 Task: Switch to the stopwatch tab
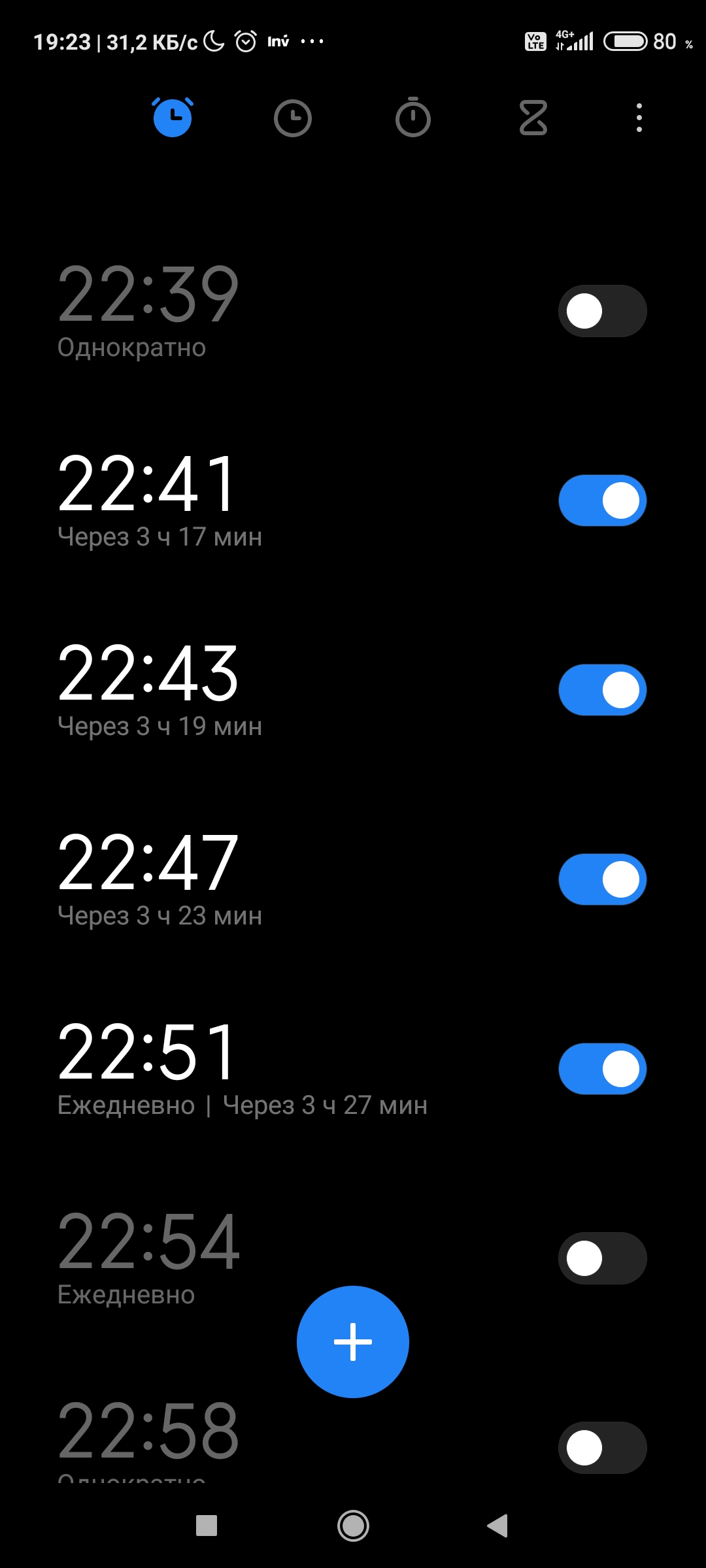click(x=412, y=118)
